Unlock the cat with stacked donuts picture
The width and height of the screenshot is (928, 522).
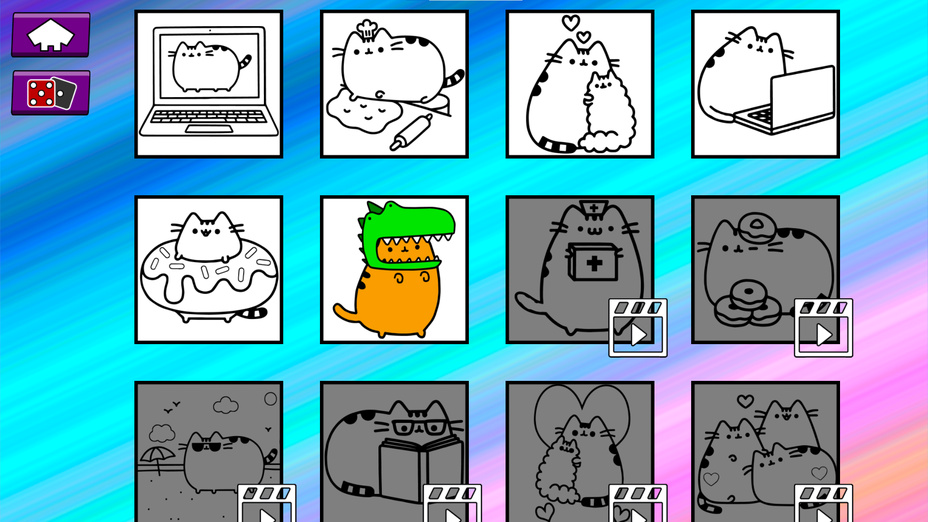tap(765, 269)
